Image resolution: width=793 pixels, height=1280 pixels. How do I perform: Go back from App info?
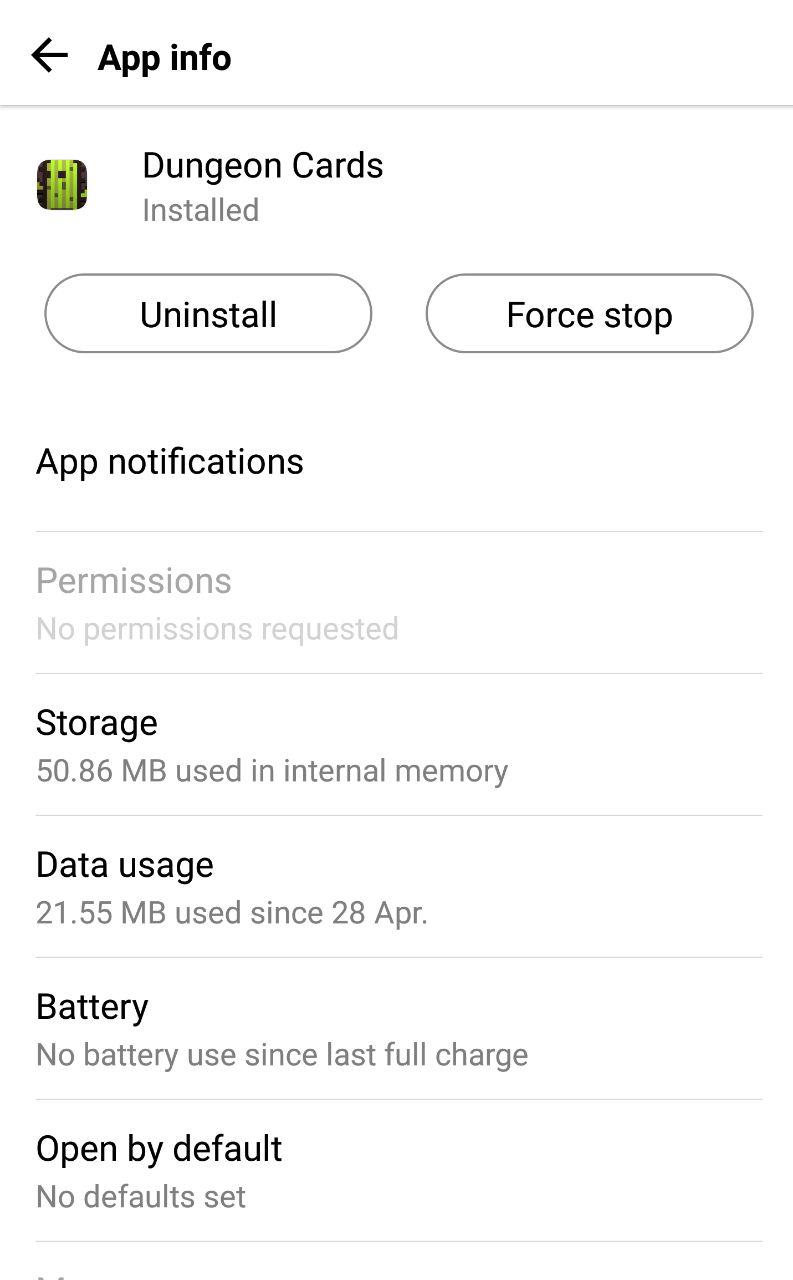pyautogui.click(x=49, y=56)
